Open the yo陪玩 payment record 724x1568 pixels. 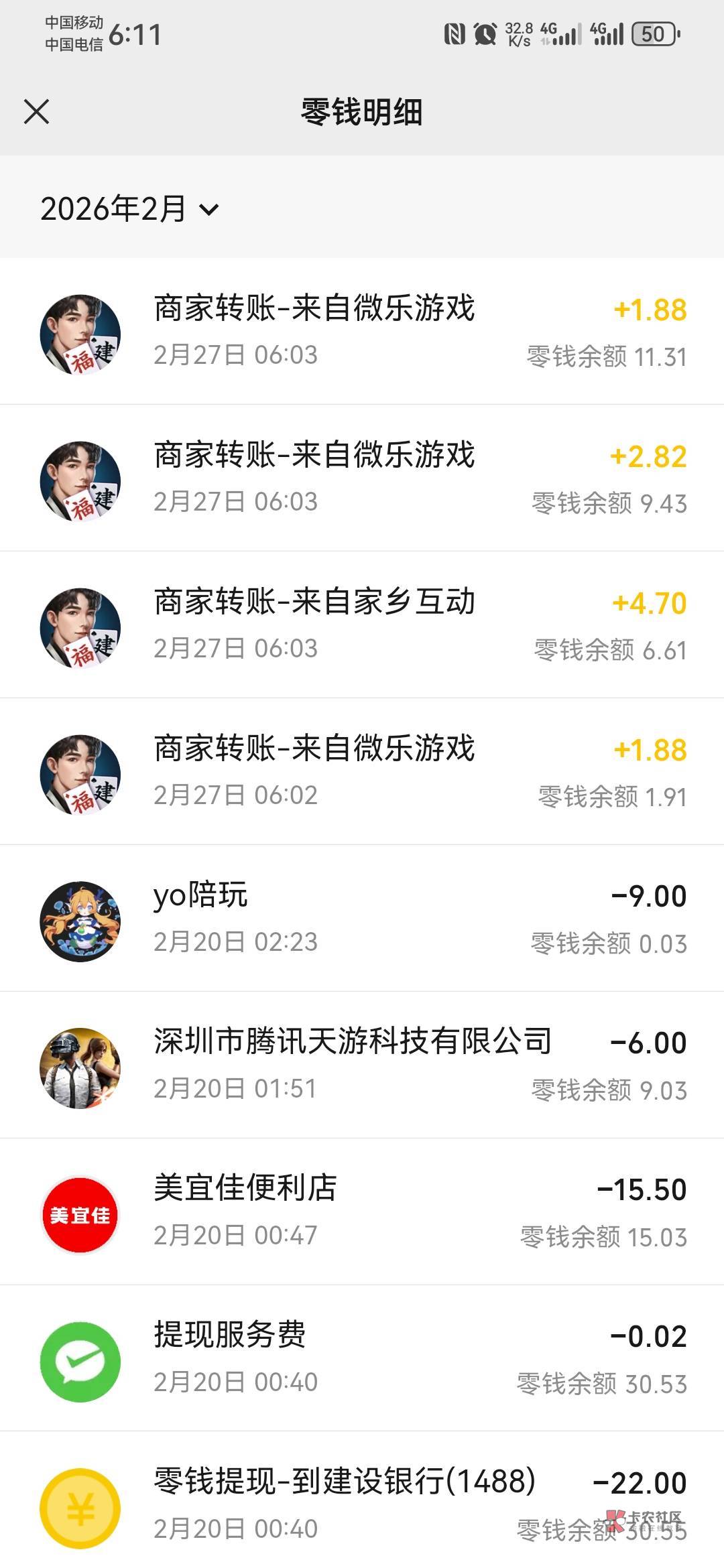click(362, 918)
